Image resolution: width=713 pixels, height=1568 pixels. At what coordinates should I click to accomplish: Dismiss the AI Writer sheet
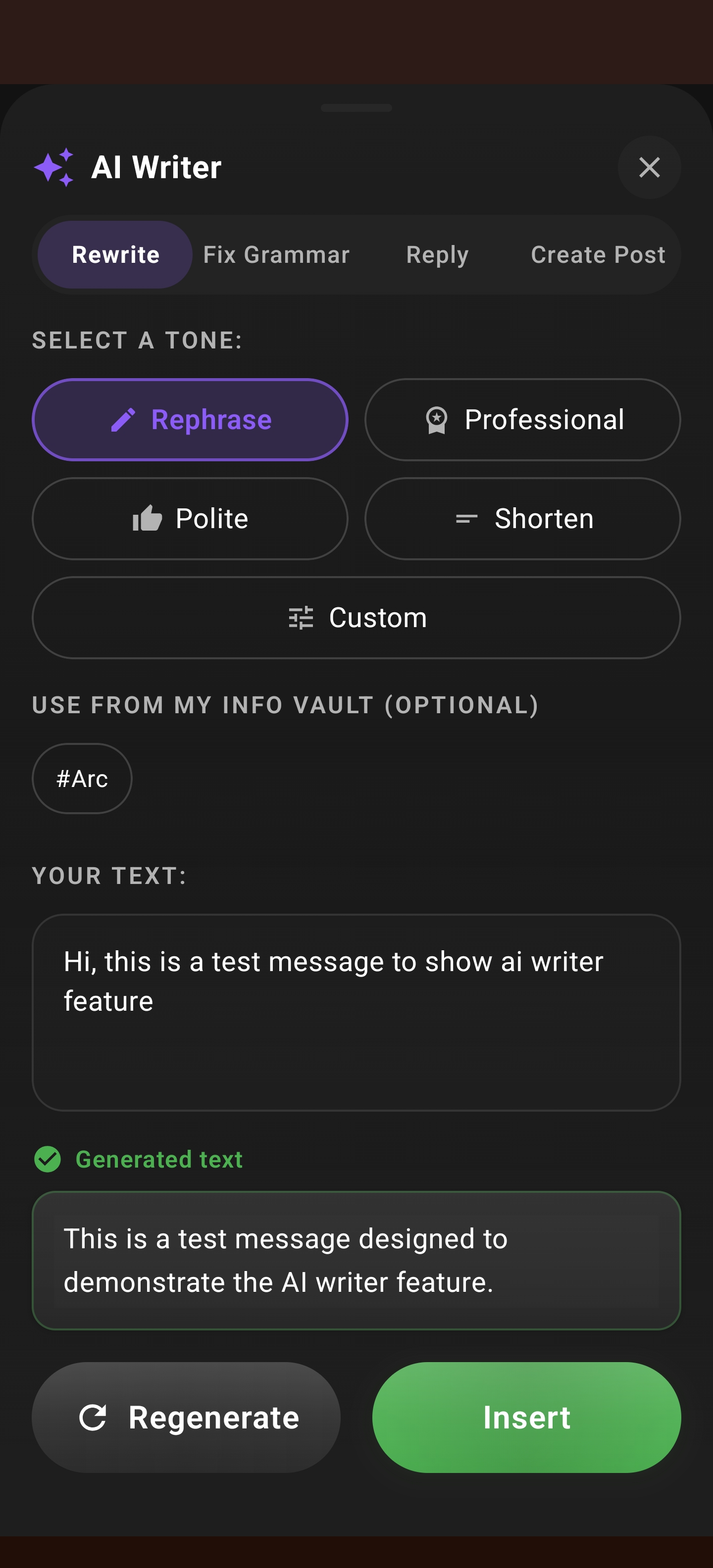pos(649,168)
